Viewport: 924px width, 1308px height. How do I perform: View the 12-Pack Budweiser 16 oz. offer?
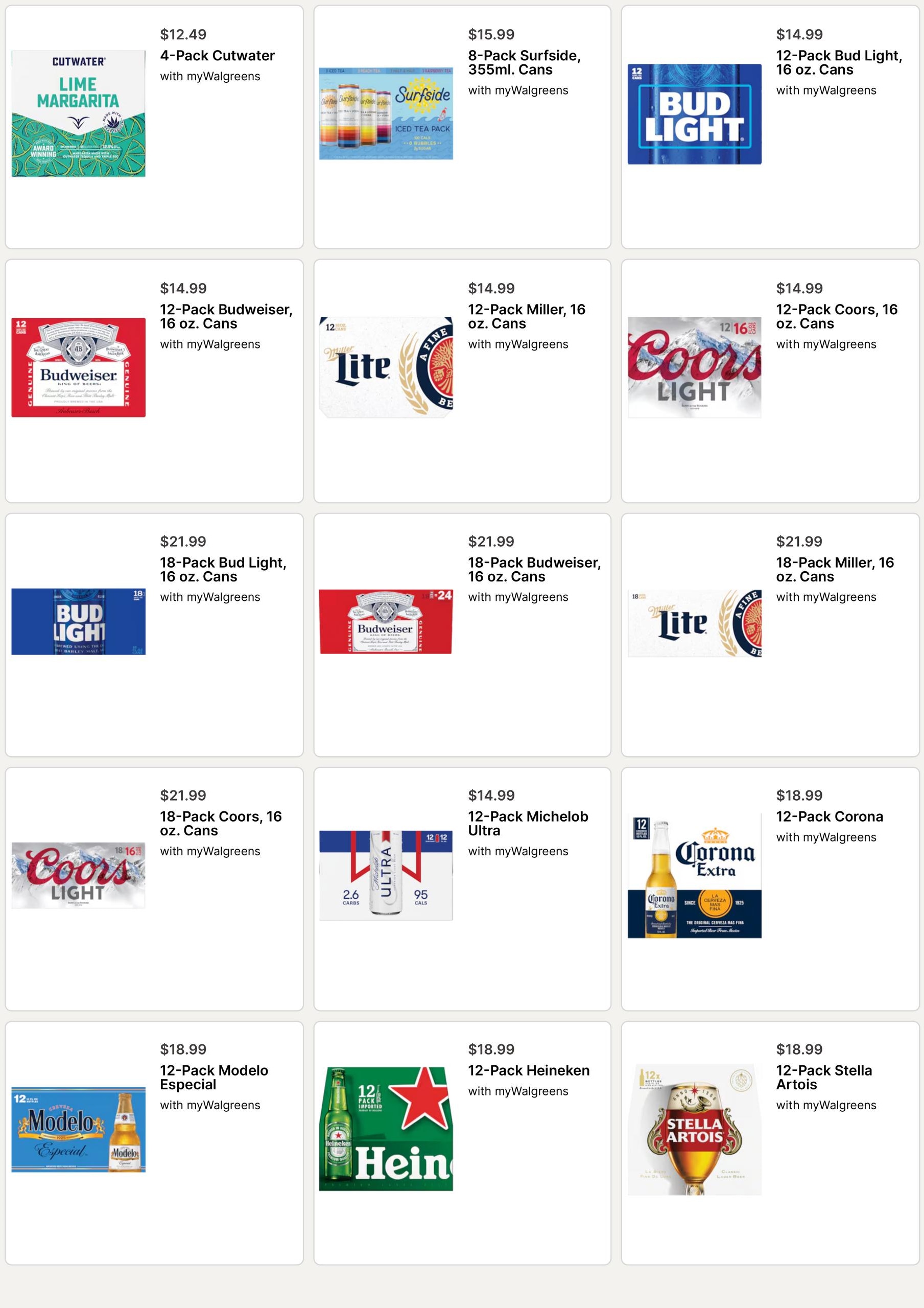click(154, 381)
